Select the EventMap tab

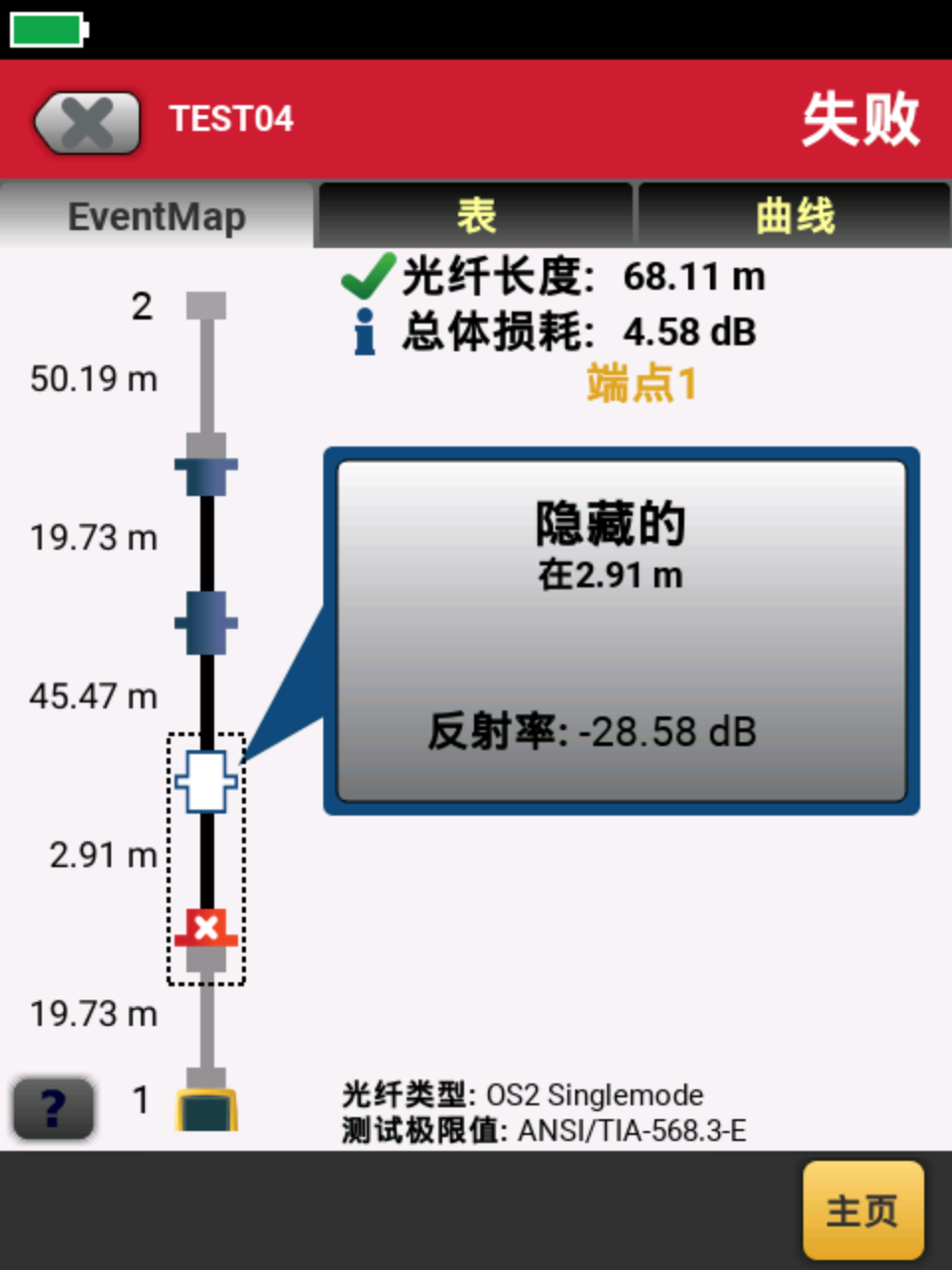[x=157, y=215]
